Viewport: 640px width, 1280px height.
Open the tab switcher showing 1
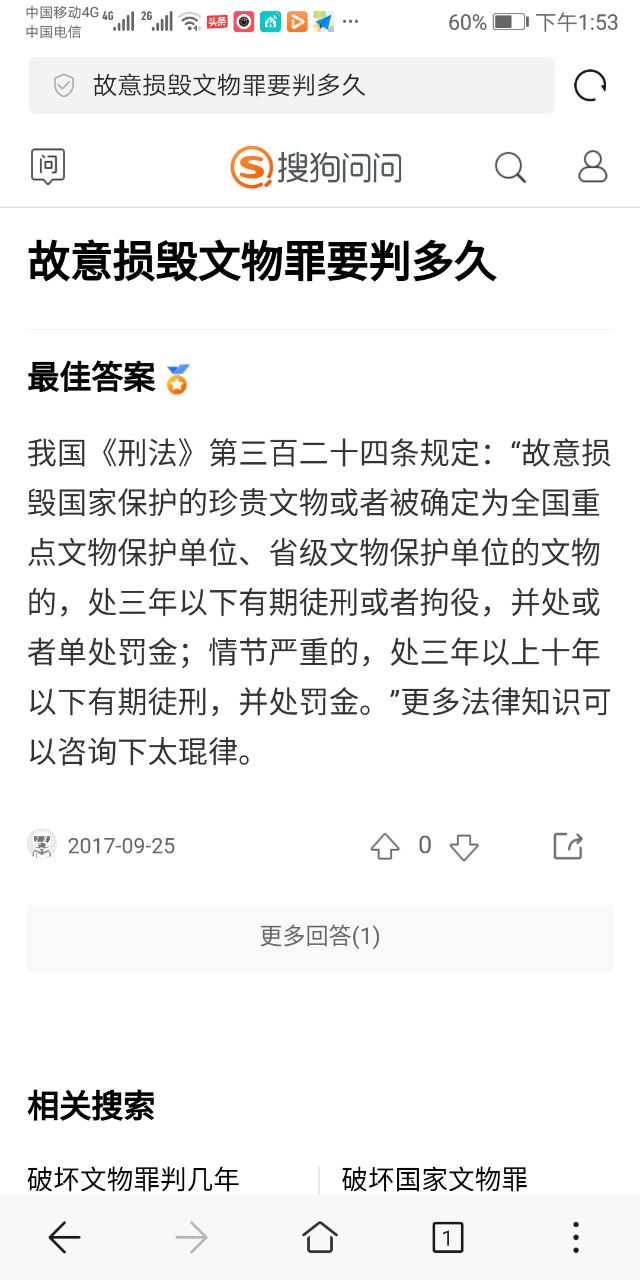(448, 1238)
